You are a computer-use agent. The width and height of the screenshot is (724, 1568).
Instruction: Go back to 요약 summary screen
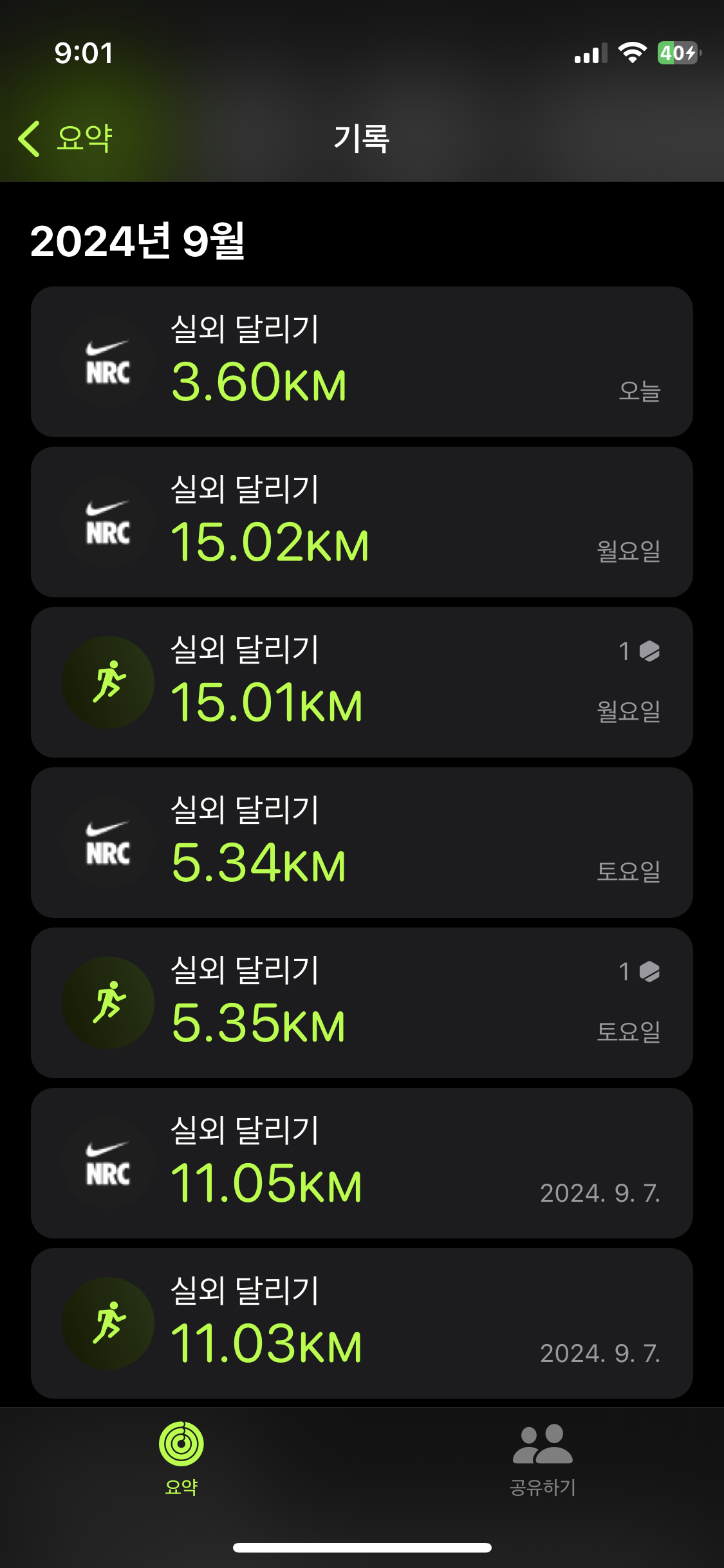pyautogui.click(x=66, y=138)
